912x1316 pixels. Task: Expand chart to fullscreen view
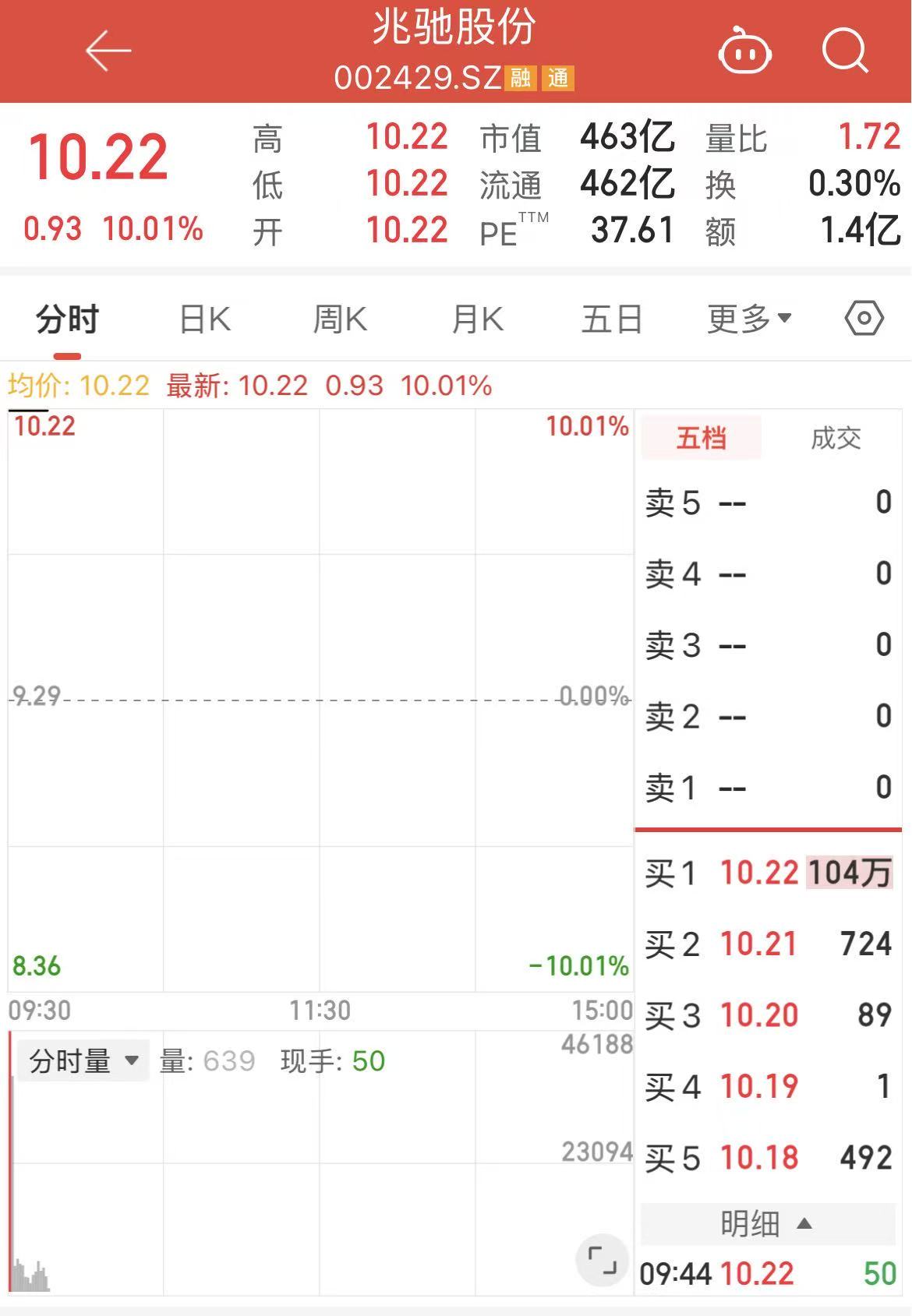[x=601, y=1260]
